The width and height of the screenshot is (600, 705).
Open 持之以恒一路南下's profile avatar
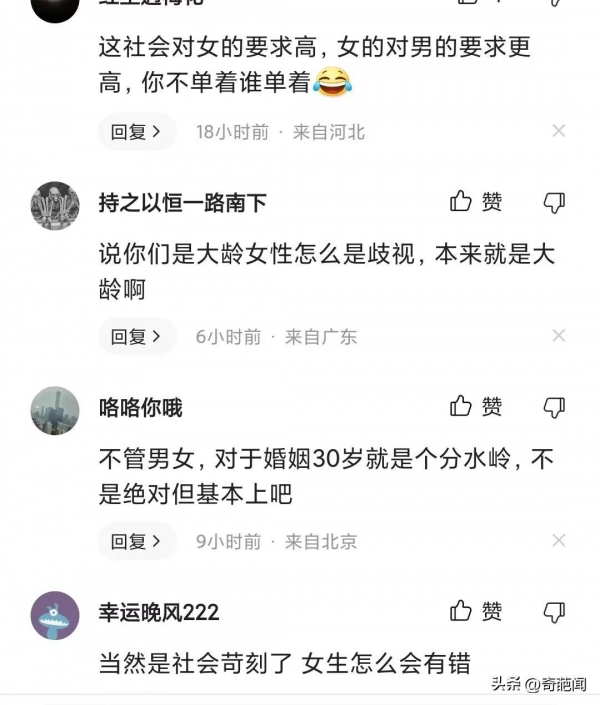coord(55,206)
